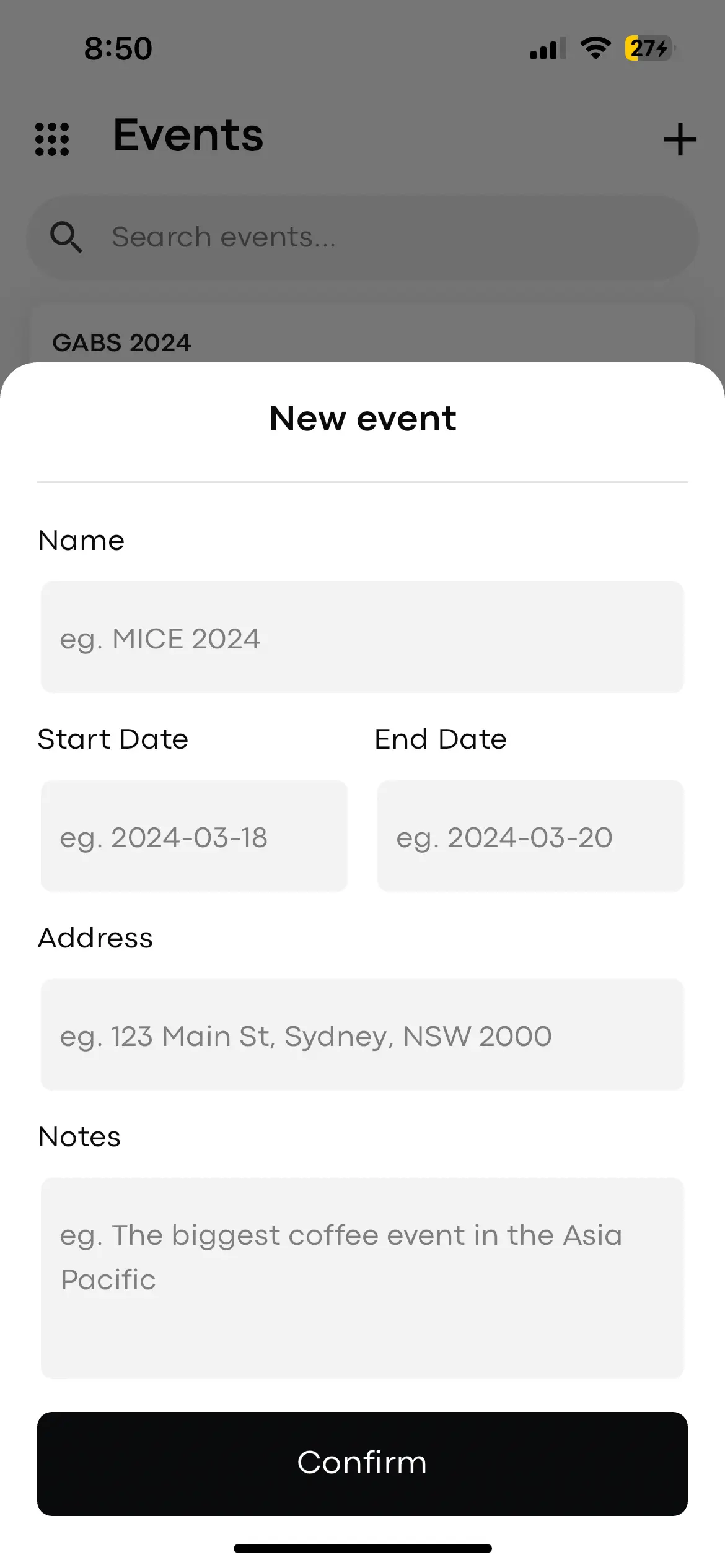
Task: Select the Start Date field
Action: [193, 836]
